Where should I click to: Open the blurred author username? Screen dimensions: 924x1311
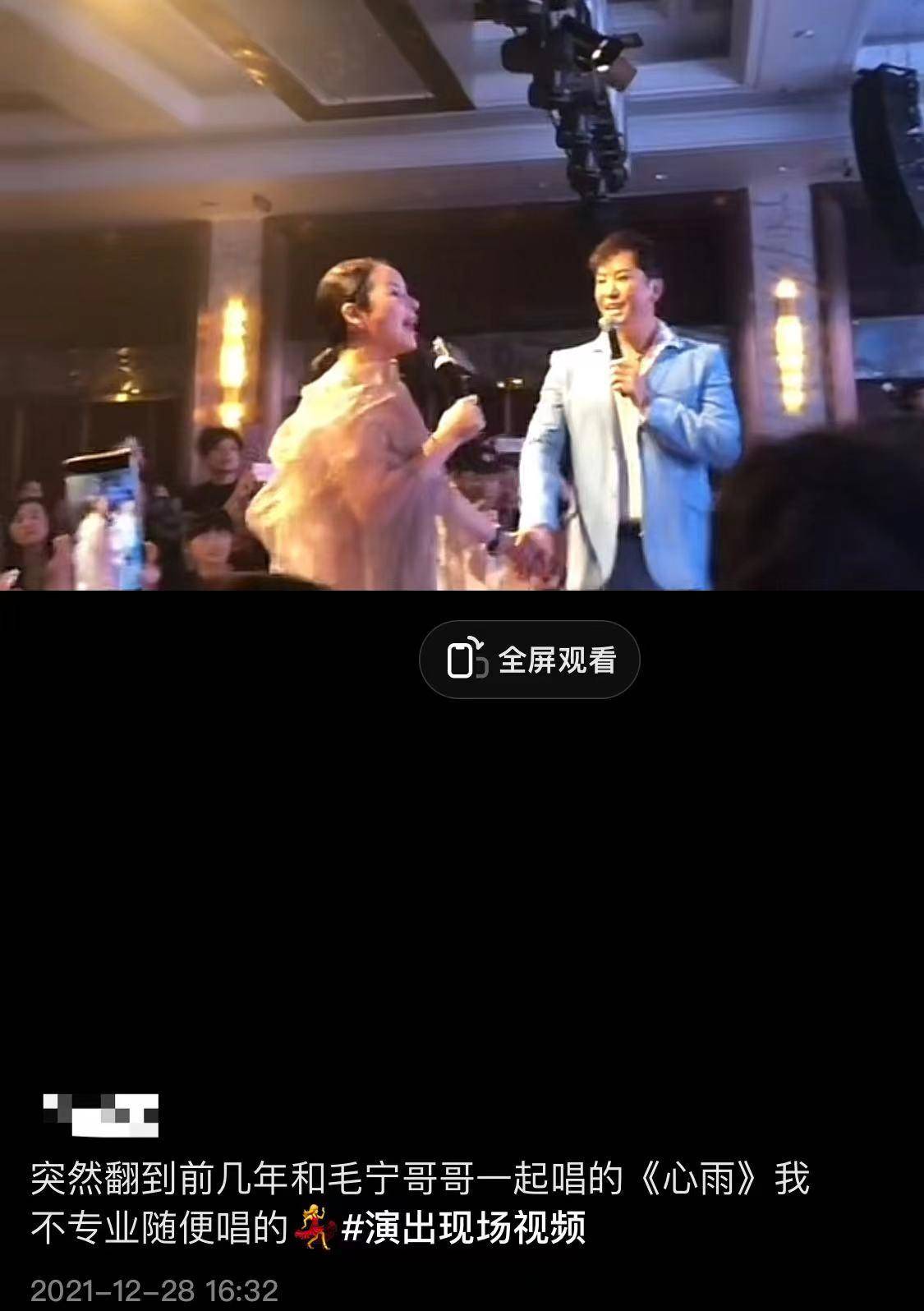click(x=100, y=1115)
